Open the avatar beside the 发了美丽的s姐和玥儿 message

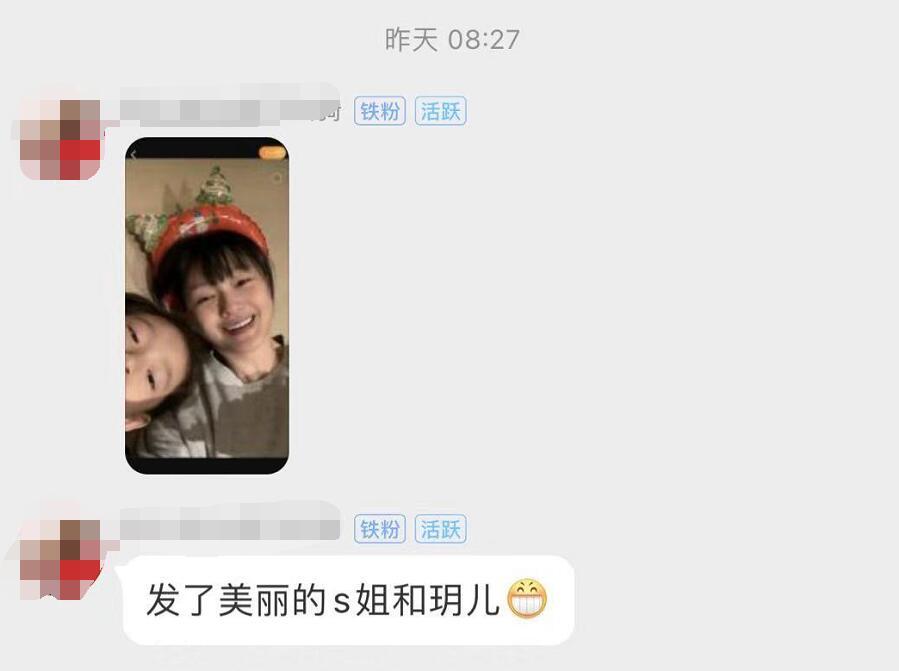click(60, 555)
